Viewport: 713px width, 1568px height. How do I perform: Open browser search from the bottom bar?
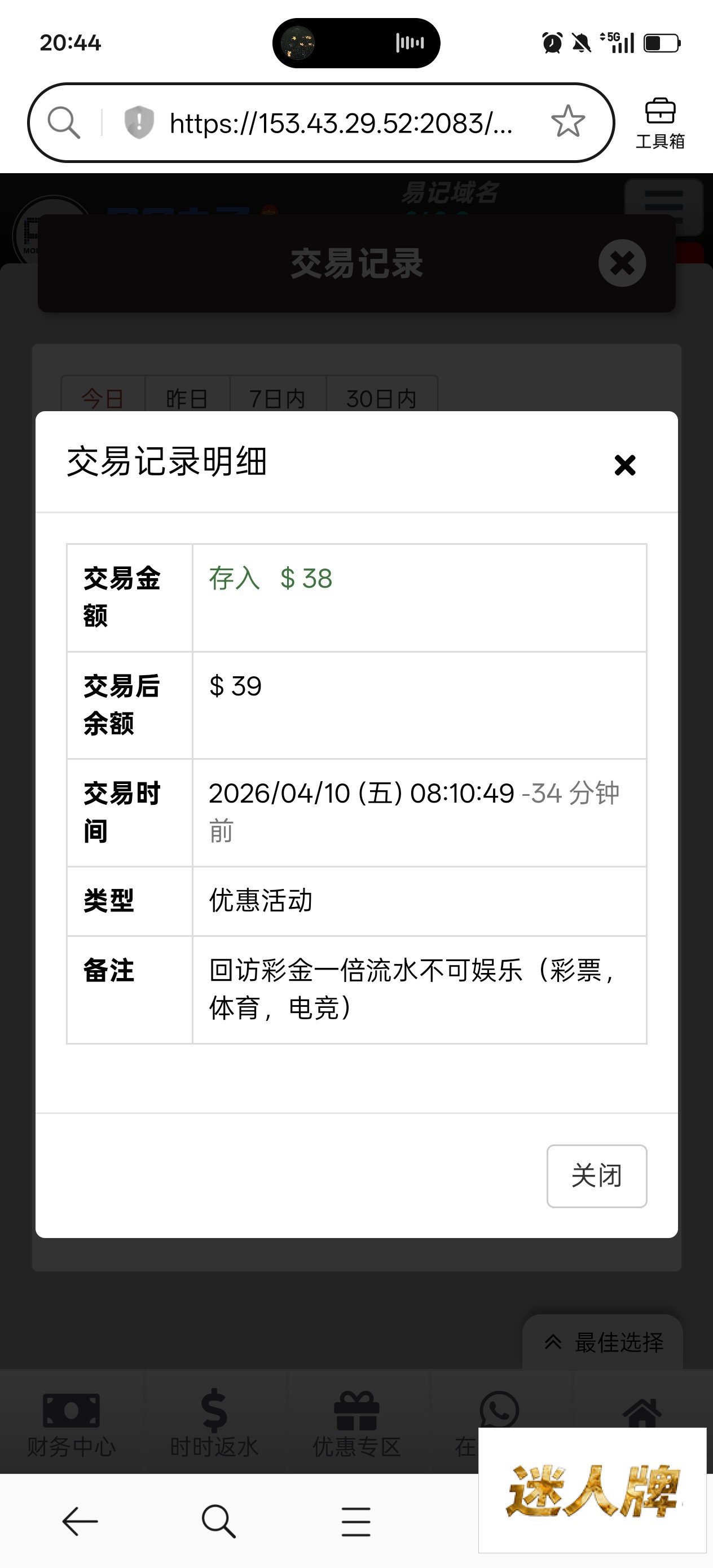tap(218, 1521)
